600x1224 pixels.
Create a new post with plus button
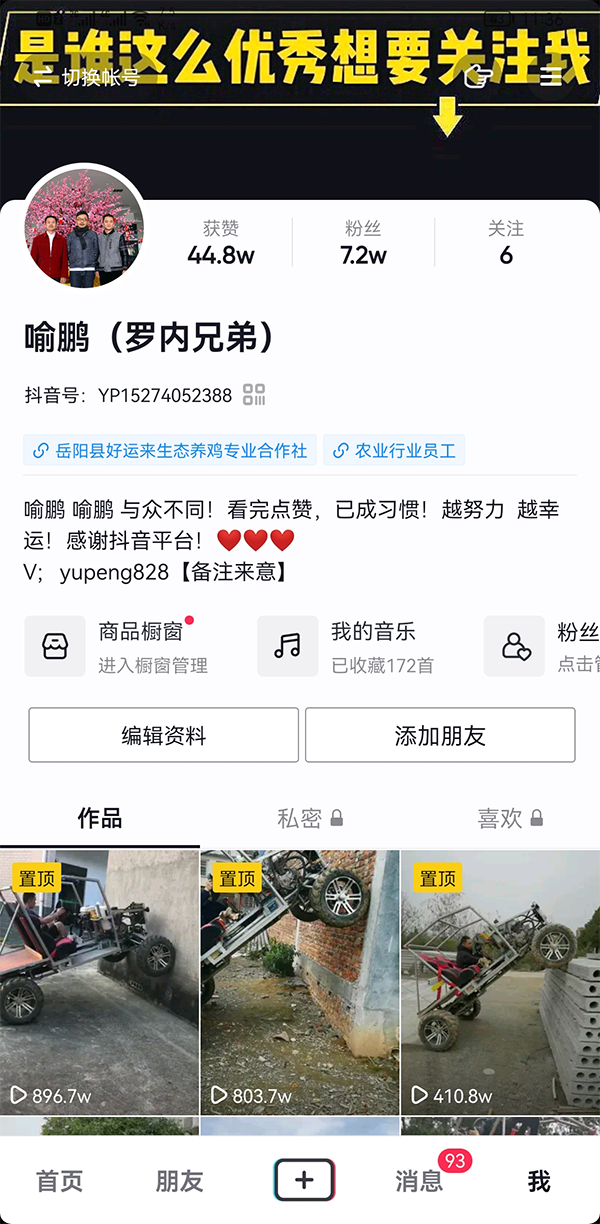click(304, 1181)
